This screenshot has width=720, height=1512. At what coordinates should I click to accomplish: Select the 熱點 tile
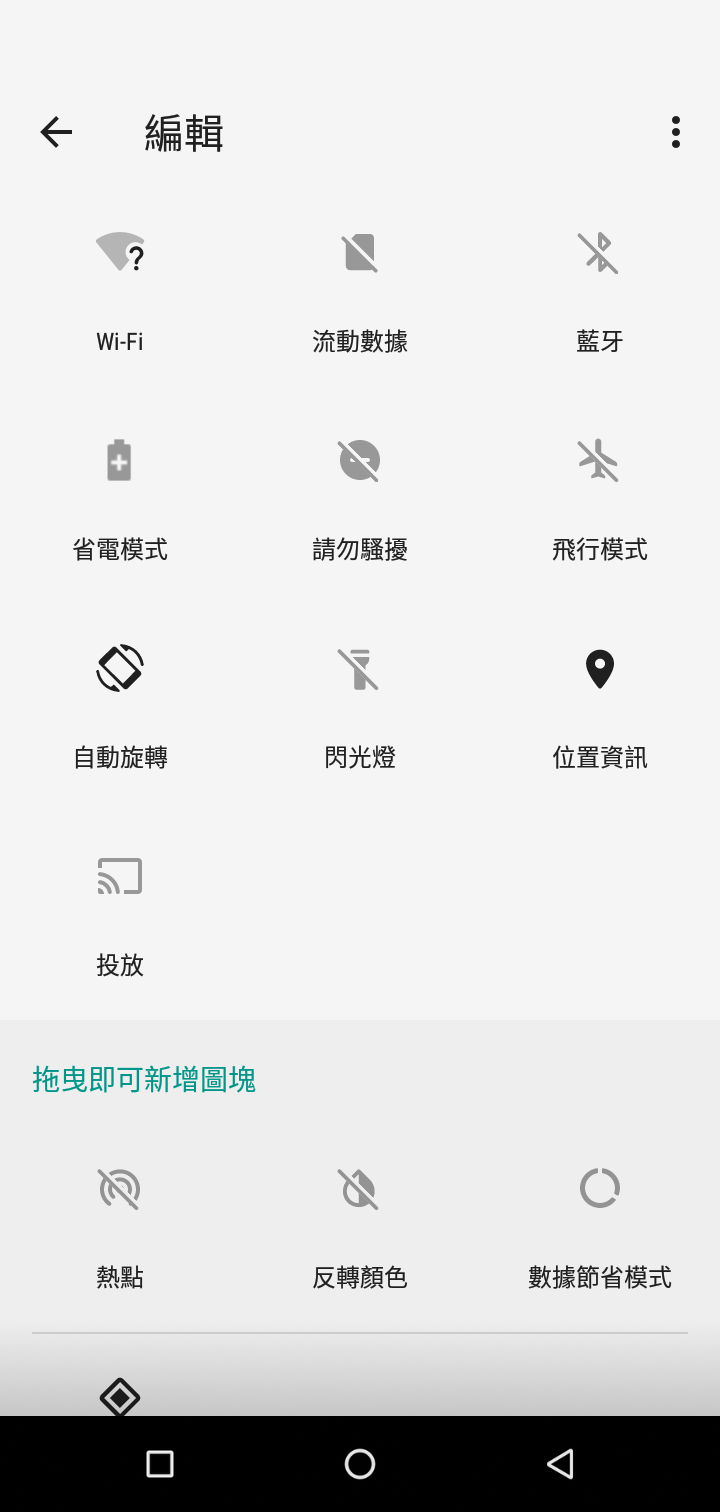click(120, 1228)
